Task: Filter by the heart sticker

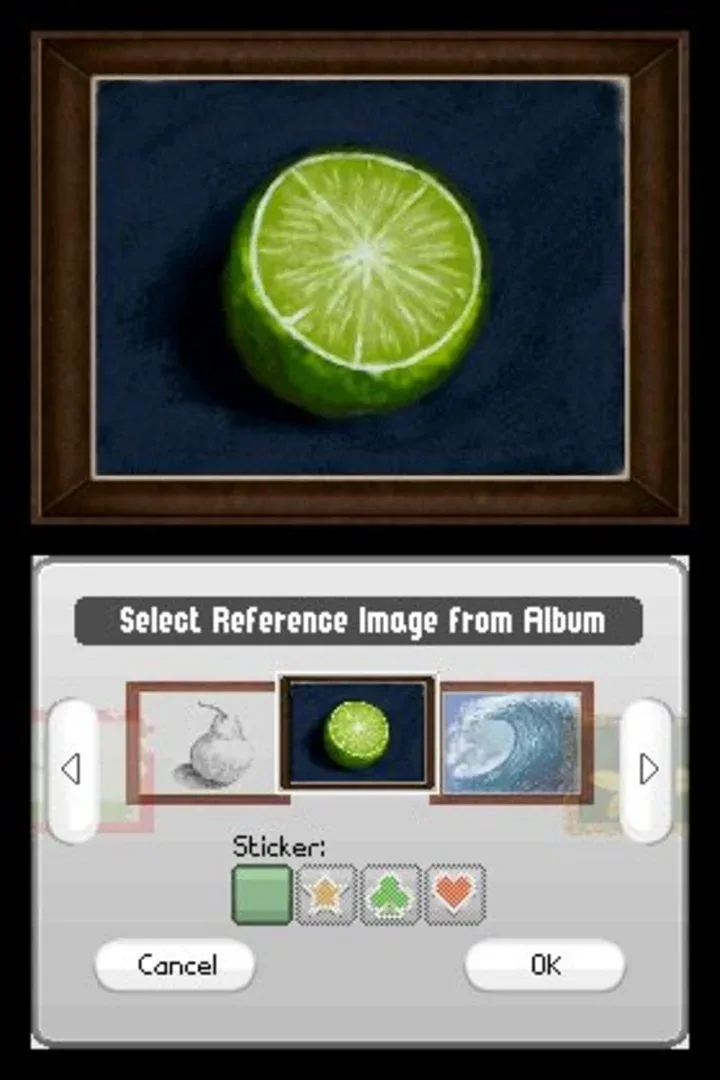Action: 455,894
